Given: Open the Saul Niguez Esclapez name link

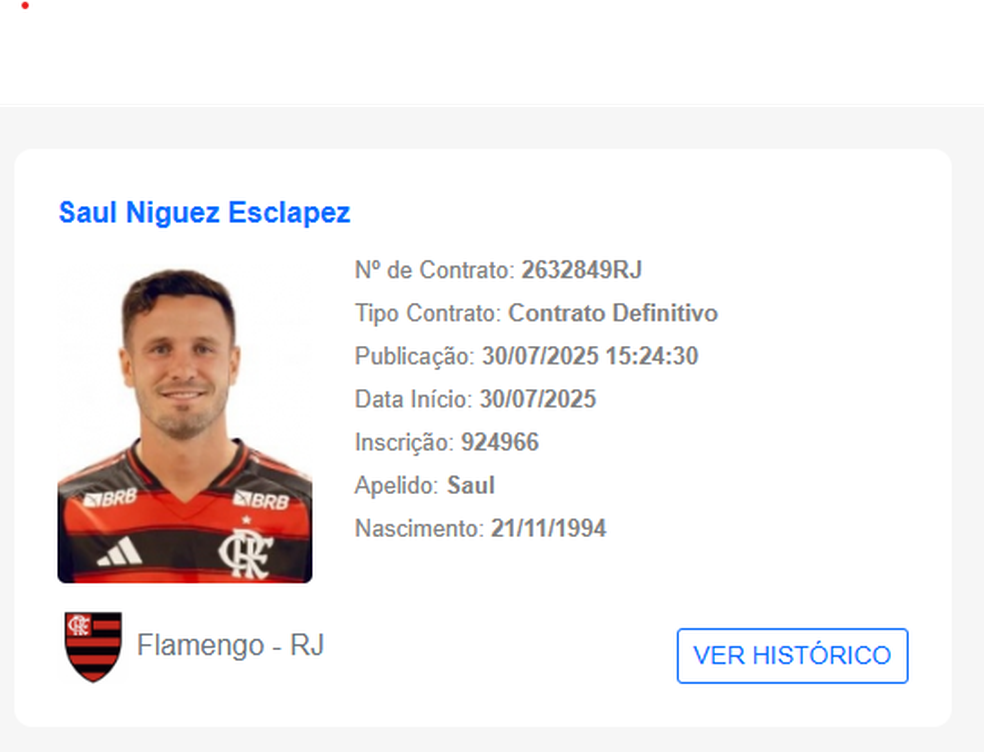Looking at the screenshot, I should [x=204, y=213].
